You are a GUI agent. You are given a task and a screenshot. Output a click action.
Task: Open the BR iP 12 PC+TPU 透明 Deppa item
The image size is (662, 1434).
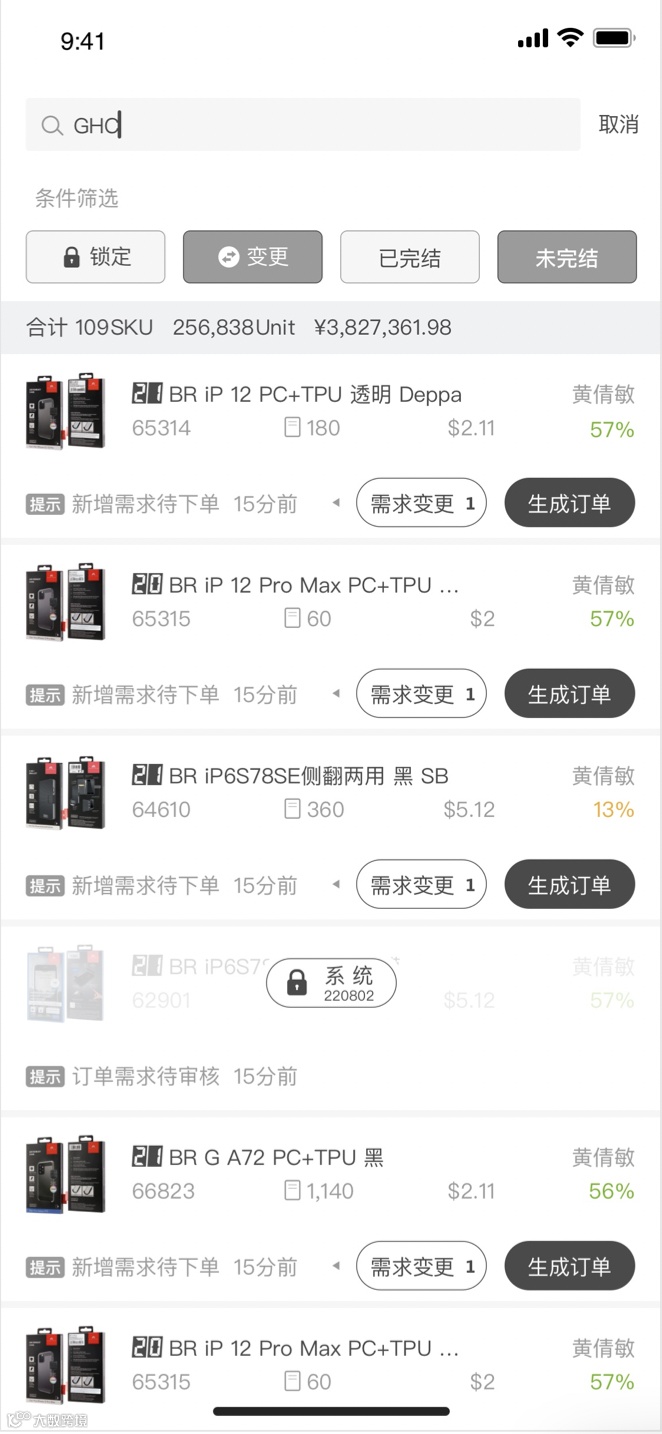314,395
